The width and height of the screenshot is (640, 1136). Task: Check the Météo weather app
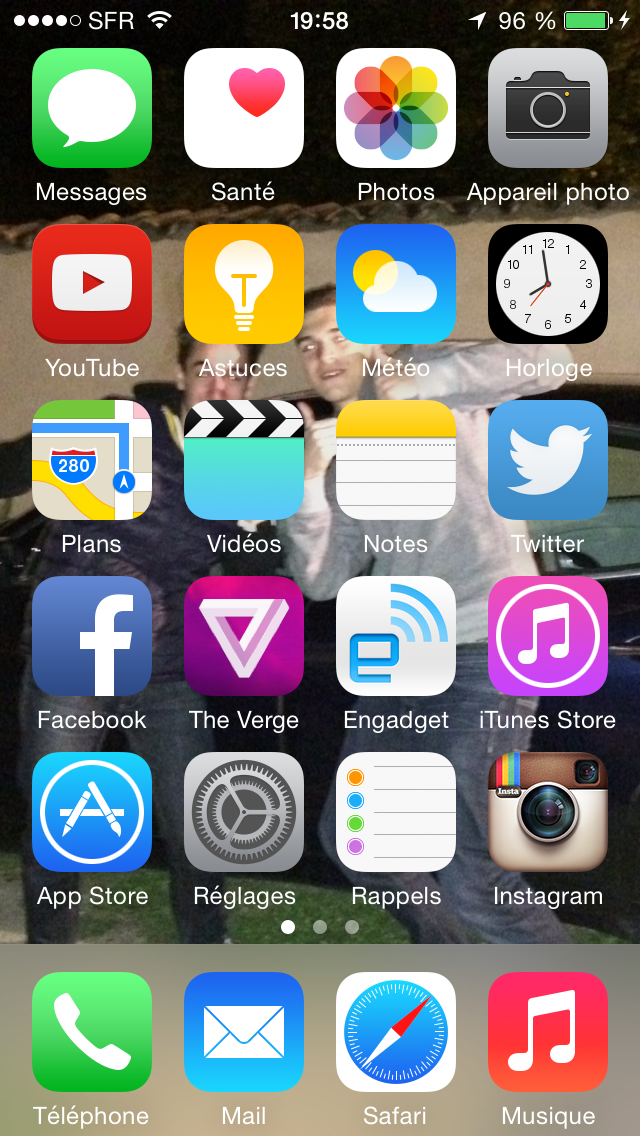click(396, 284)
